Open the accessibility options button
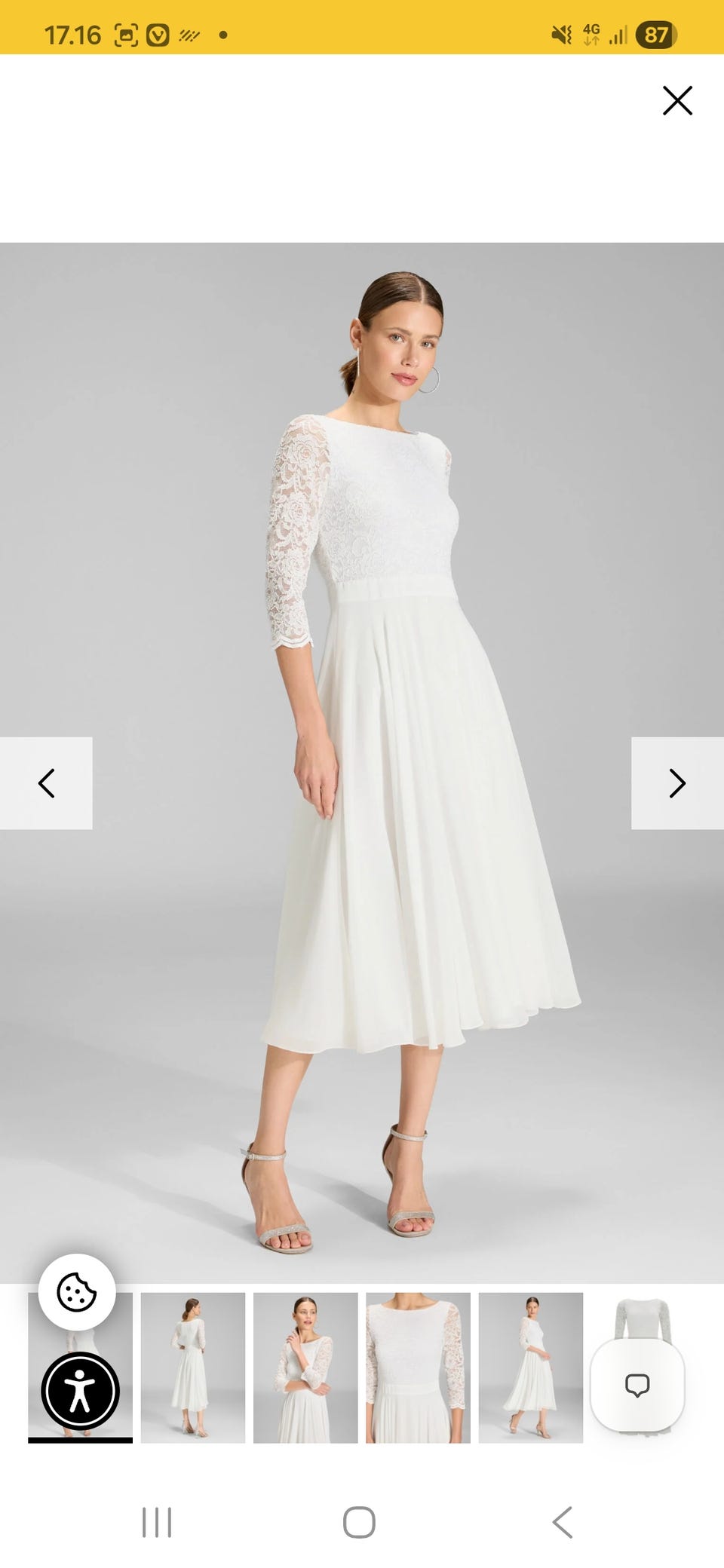The image size is (724, 1568). [x=80, y=1391]
